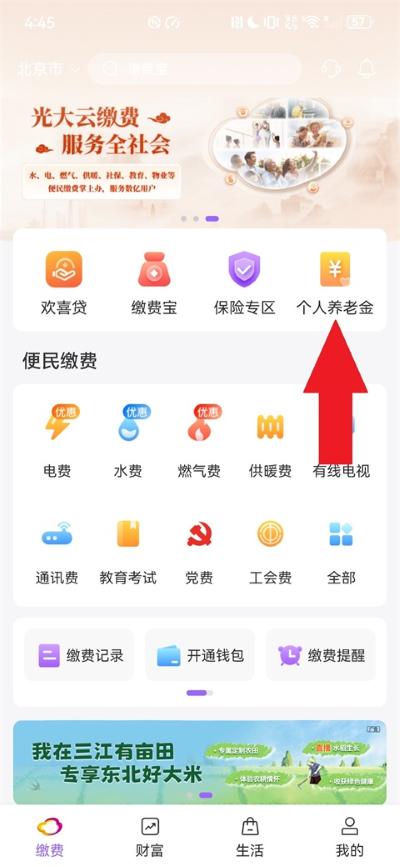Screen dimensions: 400x867
Task: Select 教育考试 fees
Action: point(128,552)
